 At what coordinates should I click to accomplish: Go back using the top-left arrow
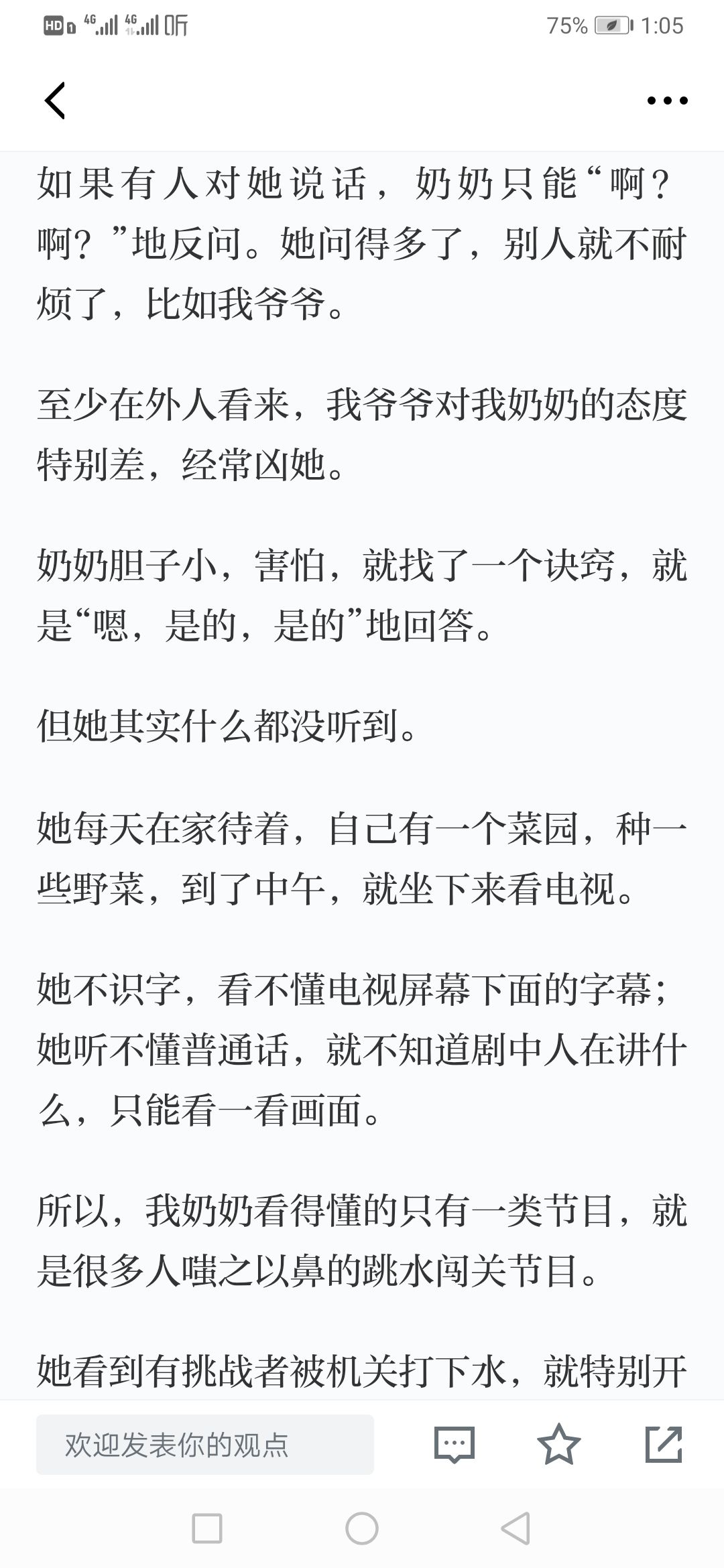point(55,101)
